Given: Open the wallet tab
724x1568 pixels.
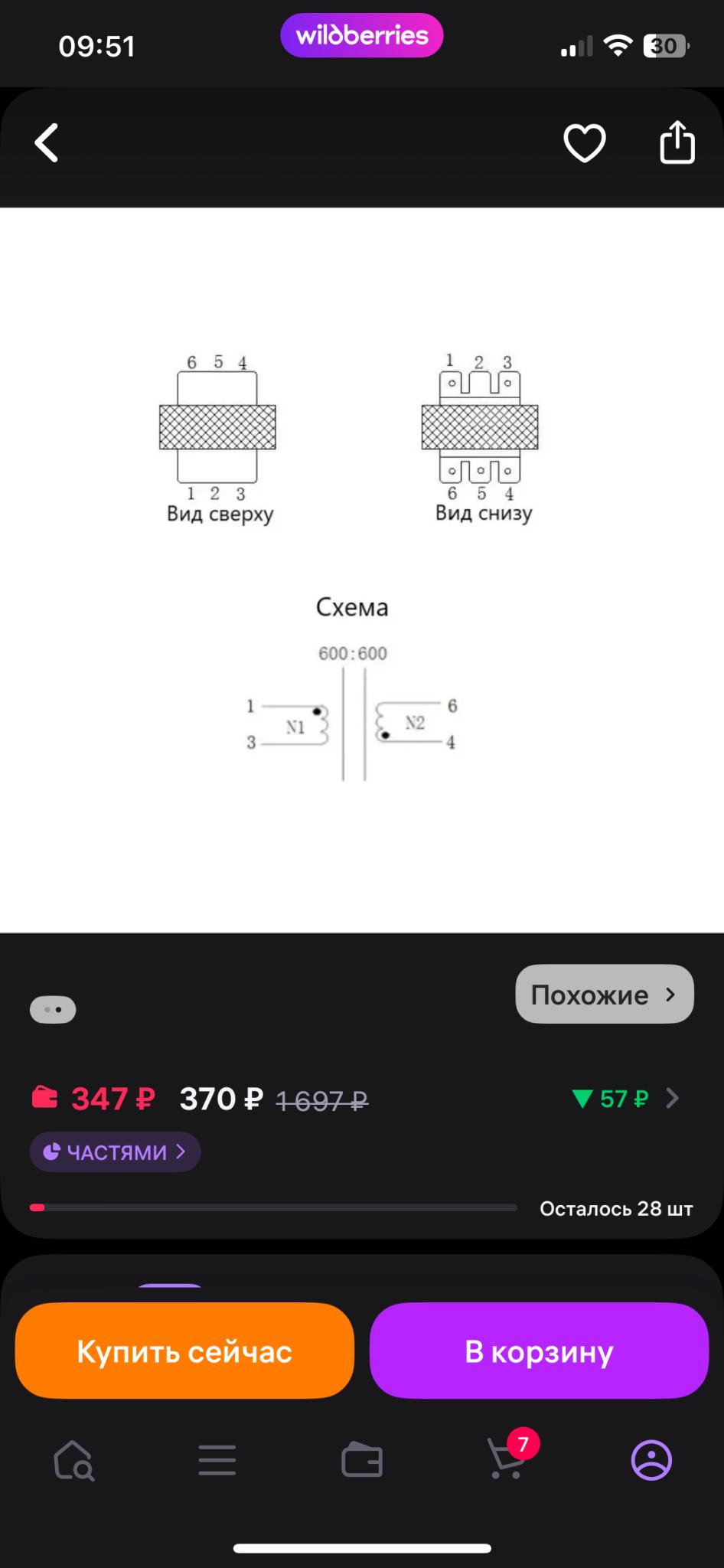Looking at the screenshot, I should click(362, 1461).
